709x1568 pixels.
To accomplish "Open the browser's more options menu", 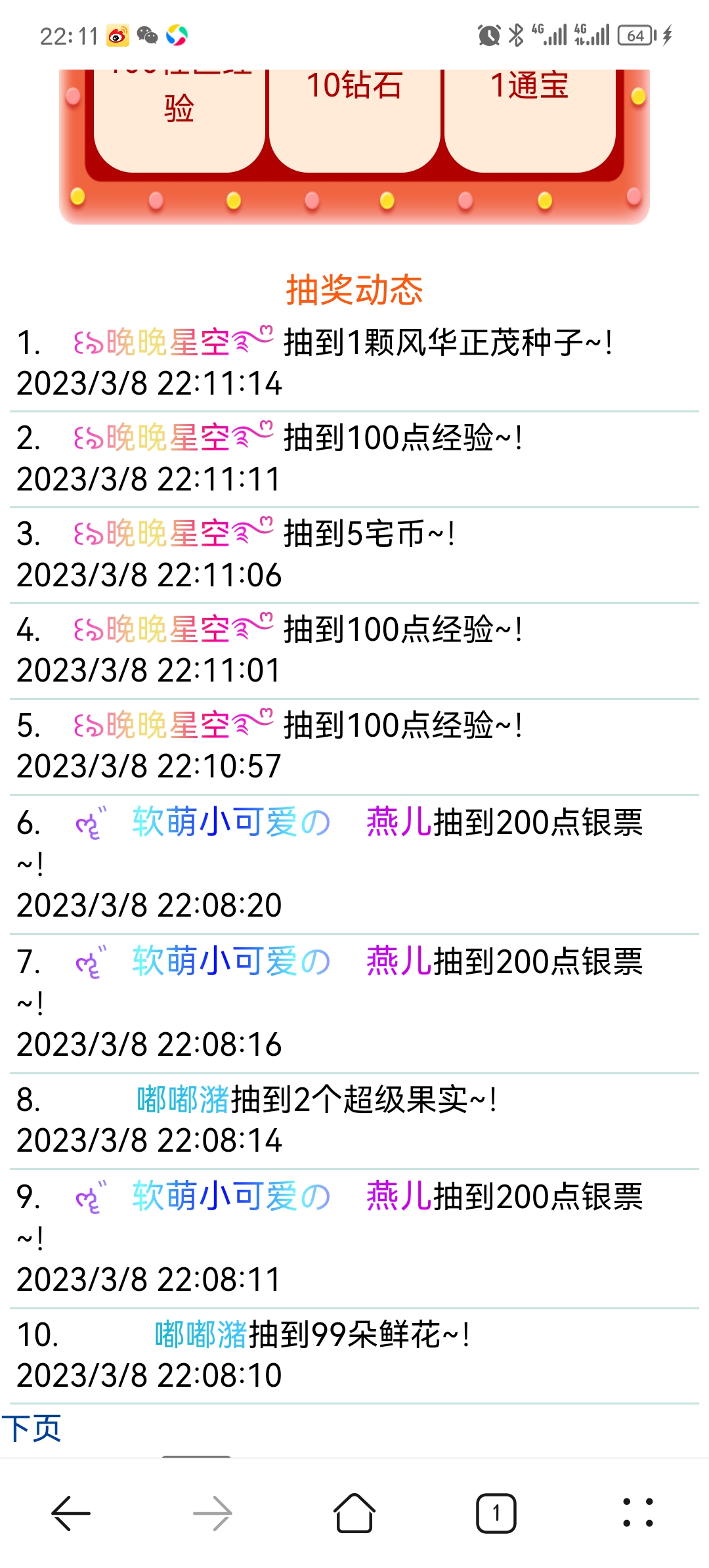I will (x=637, y=1513).
